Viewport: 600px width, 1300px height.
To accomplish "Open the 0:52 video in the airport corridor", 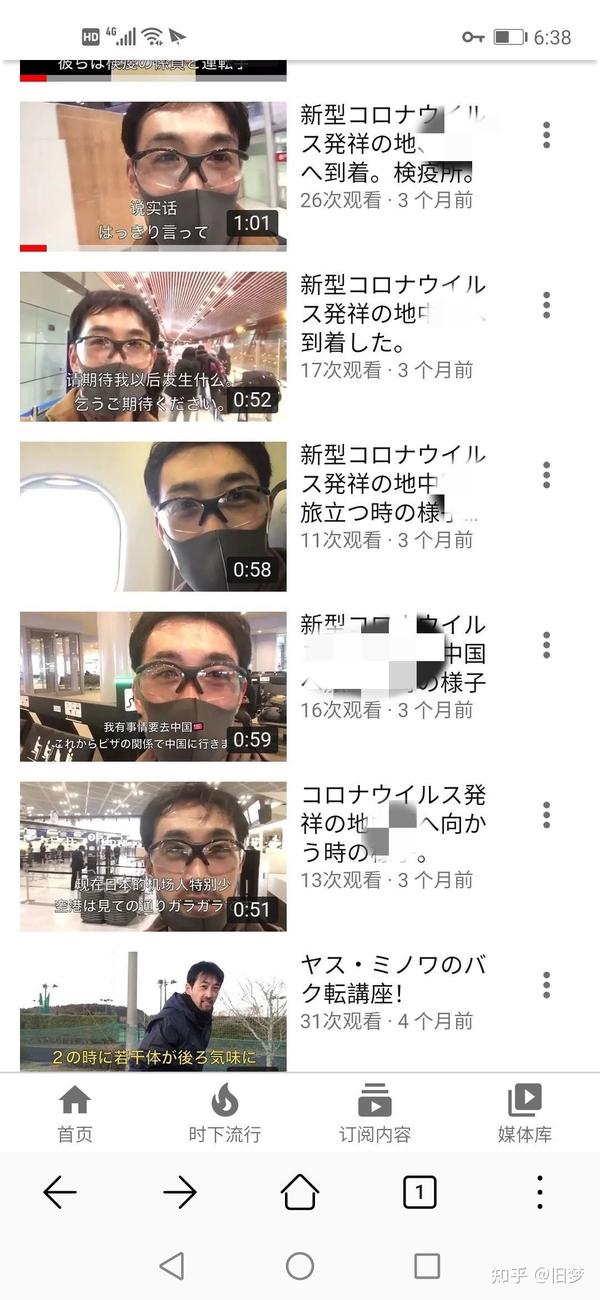I will pyautogui.click(x=153, y=346).
